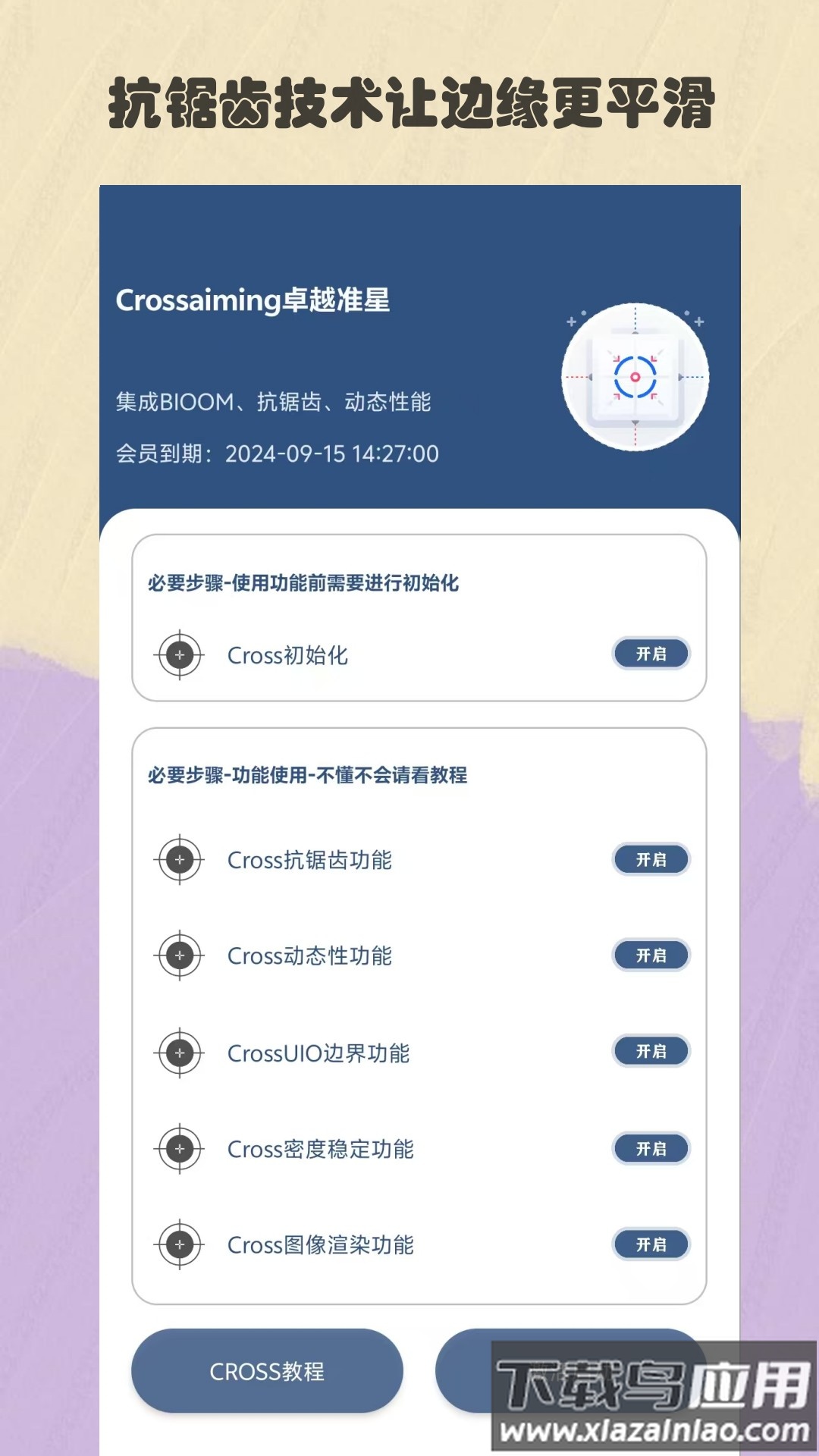Enable Cross动态性功能
The height and width of the screenshot is (1456, 819).
point(651,955)
